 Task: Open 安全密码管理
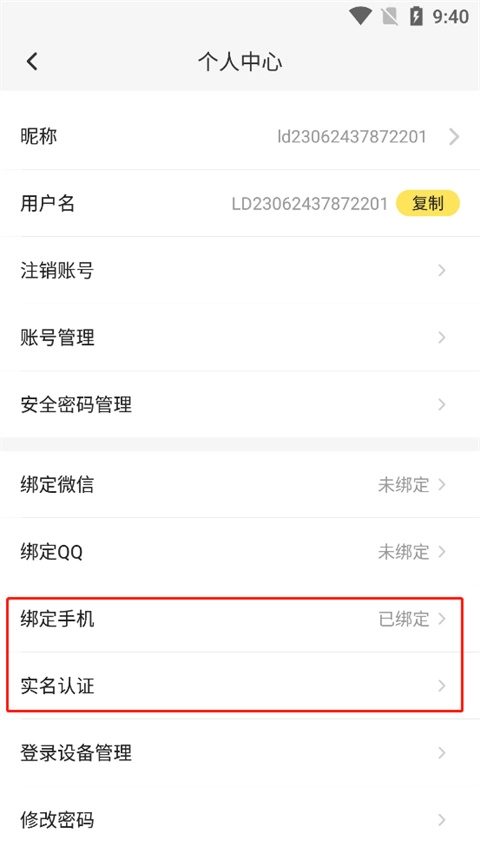240,404
